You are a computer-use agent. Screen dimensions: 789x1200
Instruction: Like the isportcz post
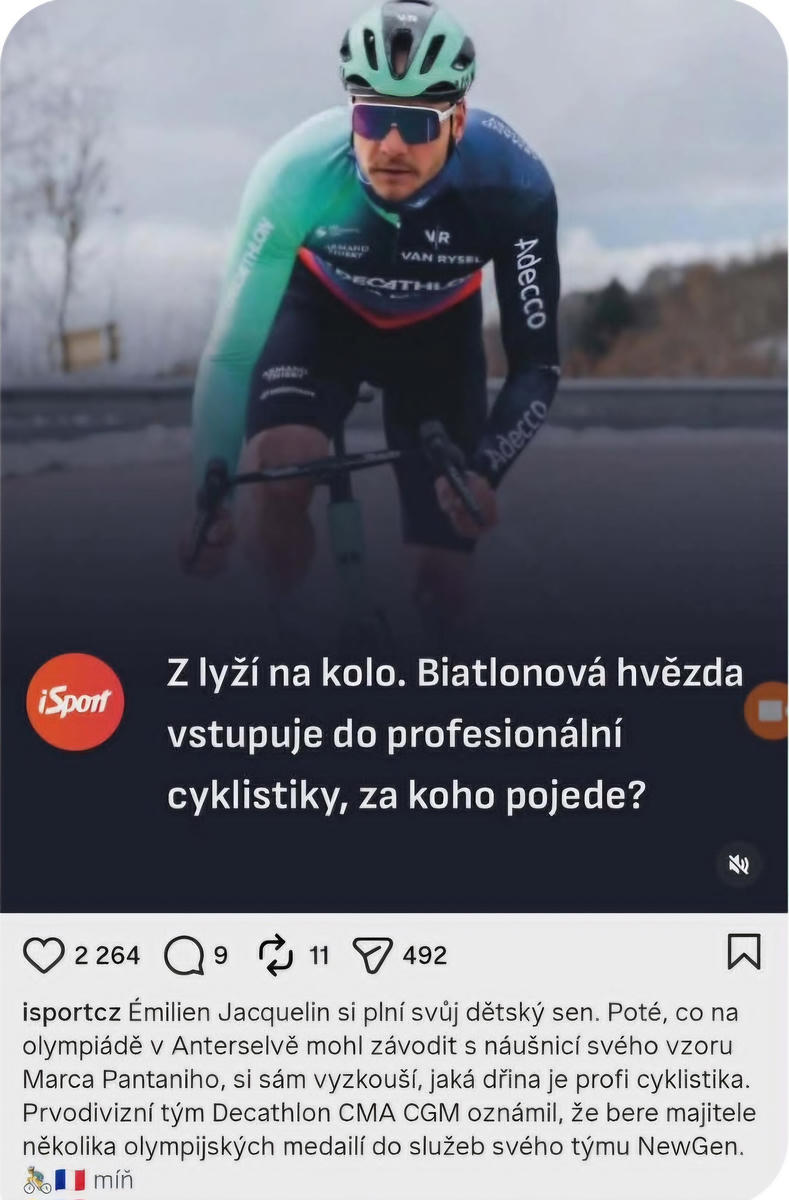pyautogui.click(x=44, y=955)
